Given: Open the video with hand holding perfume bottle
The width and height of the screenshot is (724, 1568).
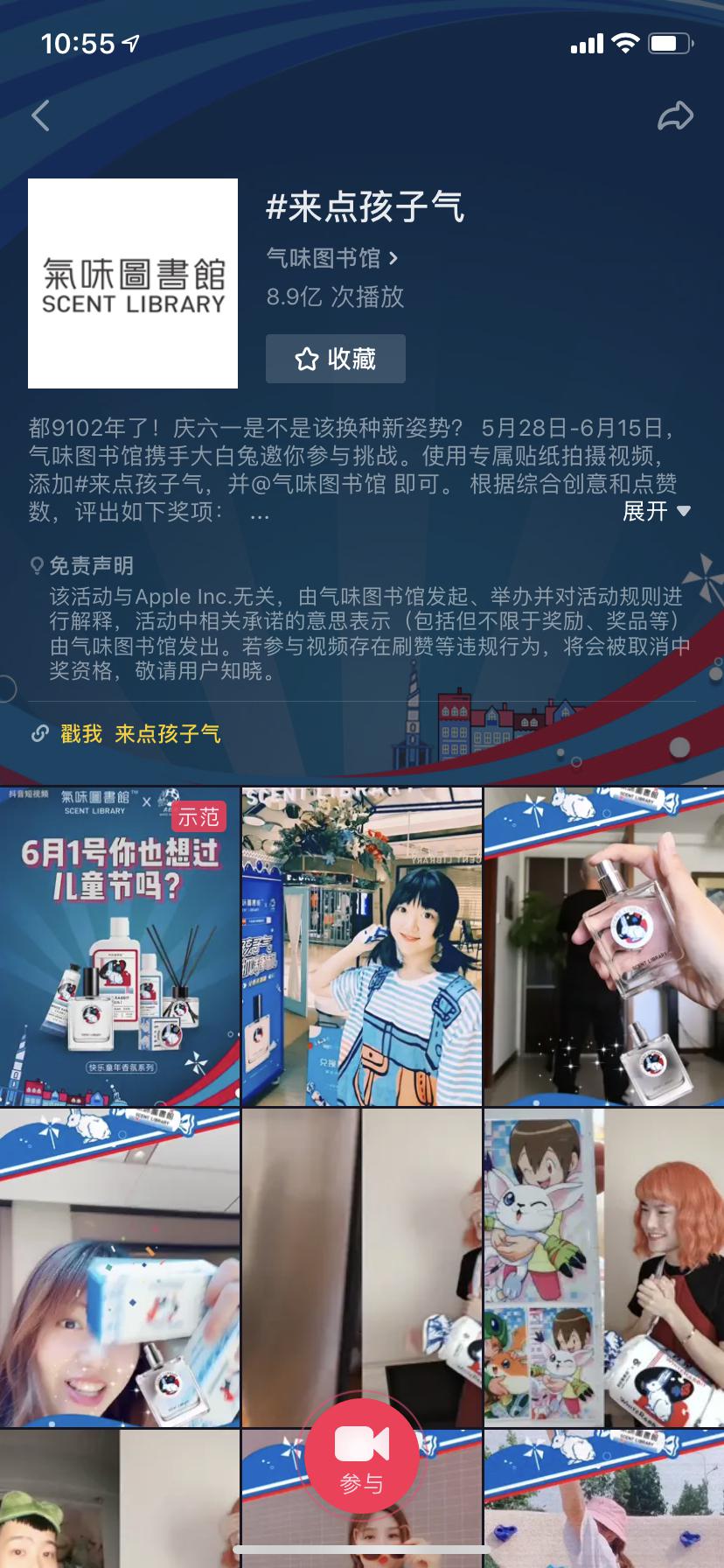Looking at the screenshot, I should [604, 947].
